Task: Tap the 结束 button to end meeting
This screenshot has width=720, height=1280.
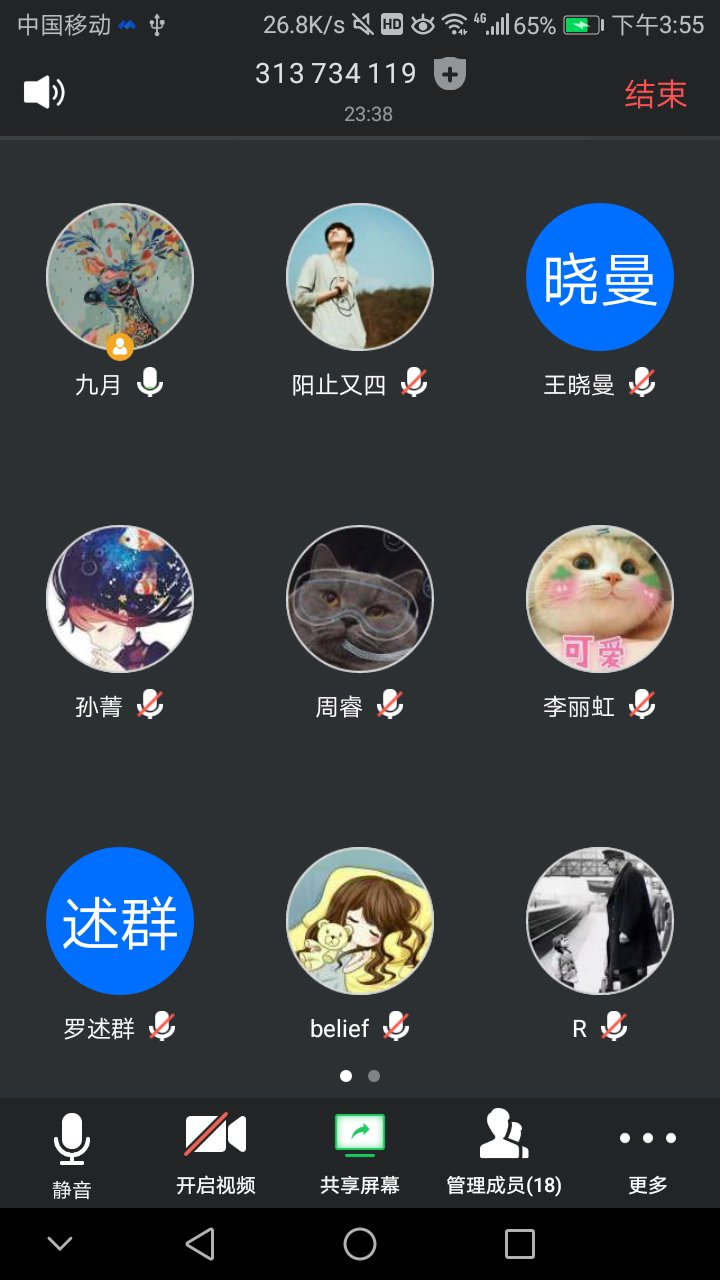Action: pyautogui.click(x=655, y=94)
